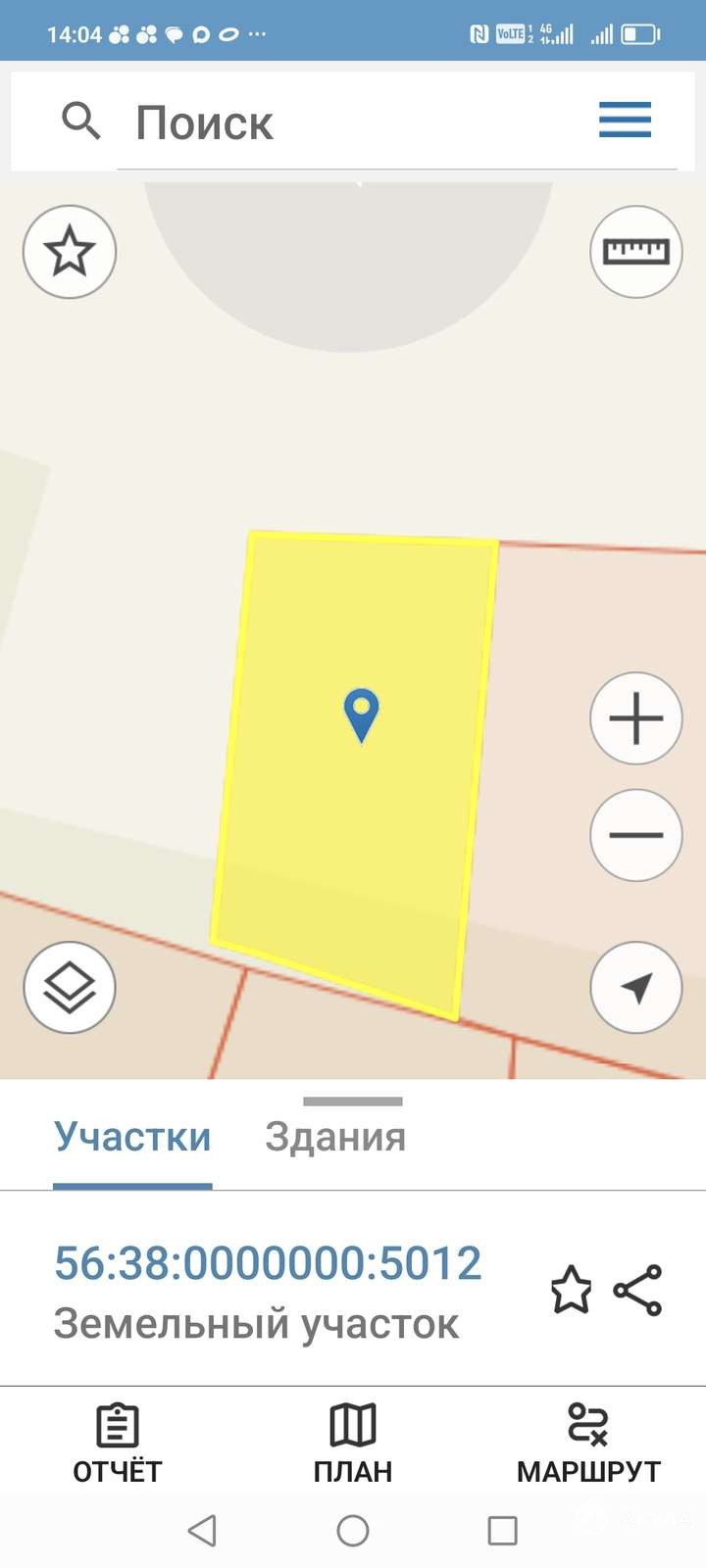
Task: Share the land parcel
Action: click(x=638, y=1290)
